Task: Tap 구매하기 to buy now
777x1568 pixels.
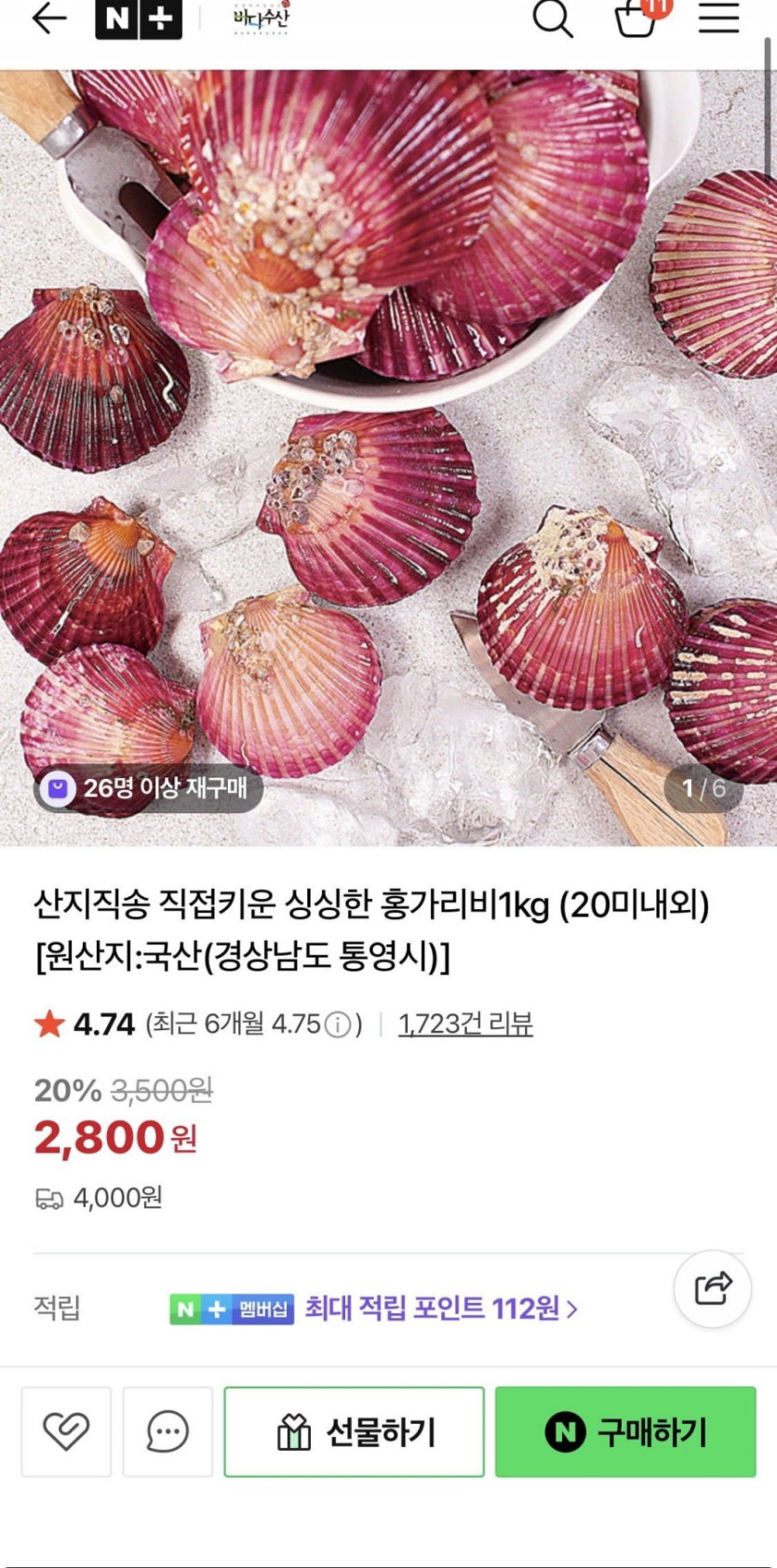Action: point(624,1431)
